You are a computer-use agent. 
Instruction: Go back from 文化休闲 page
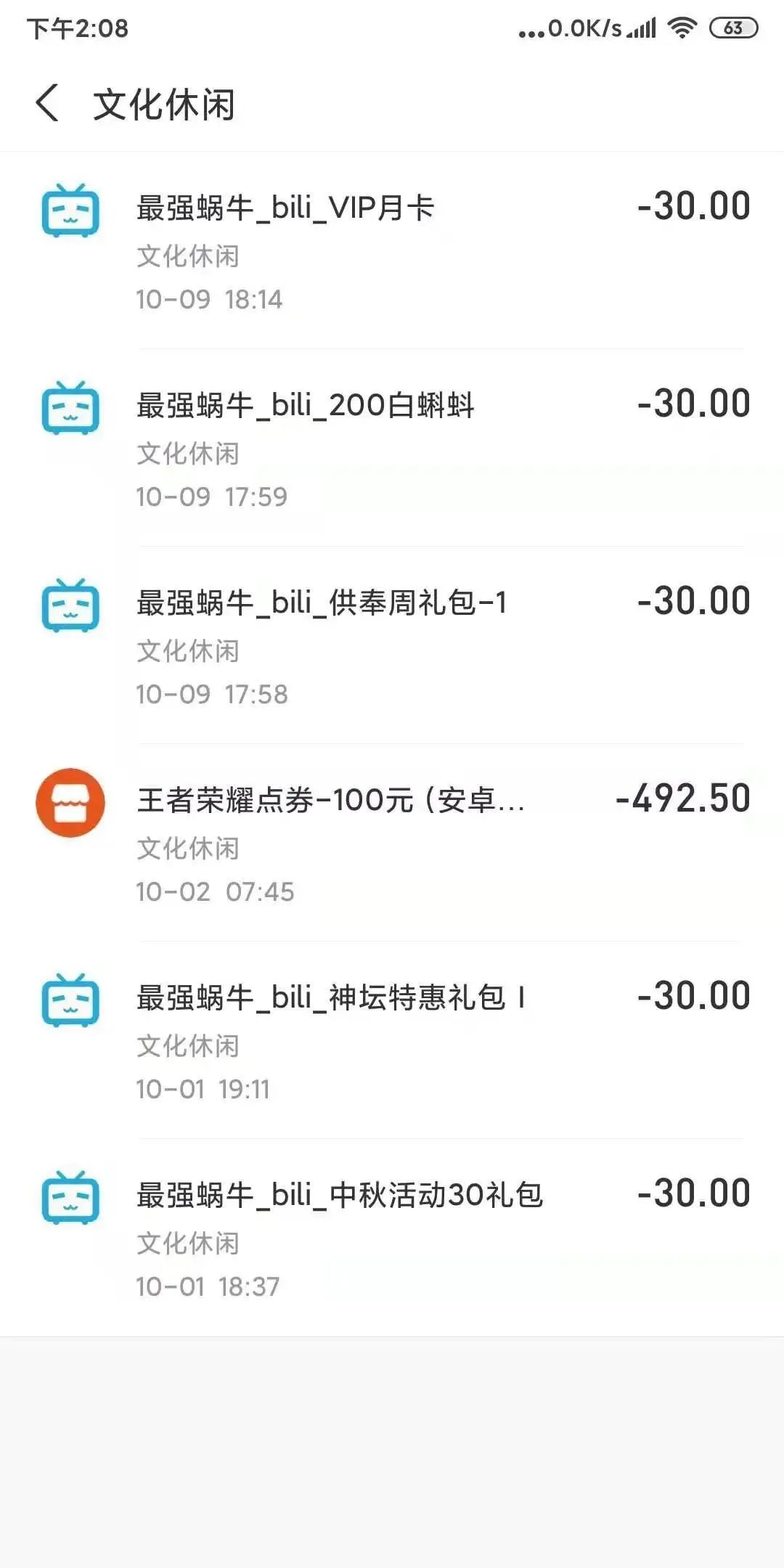pos(48,103)
